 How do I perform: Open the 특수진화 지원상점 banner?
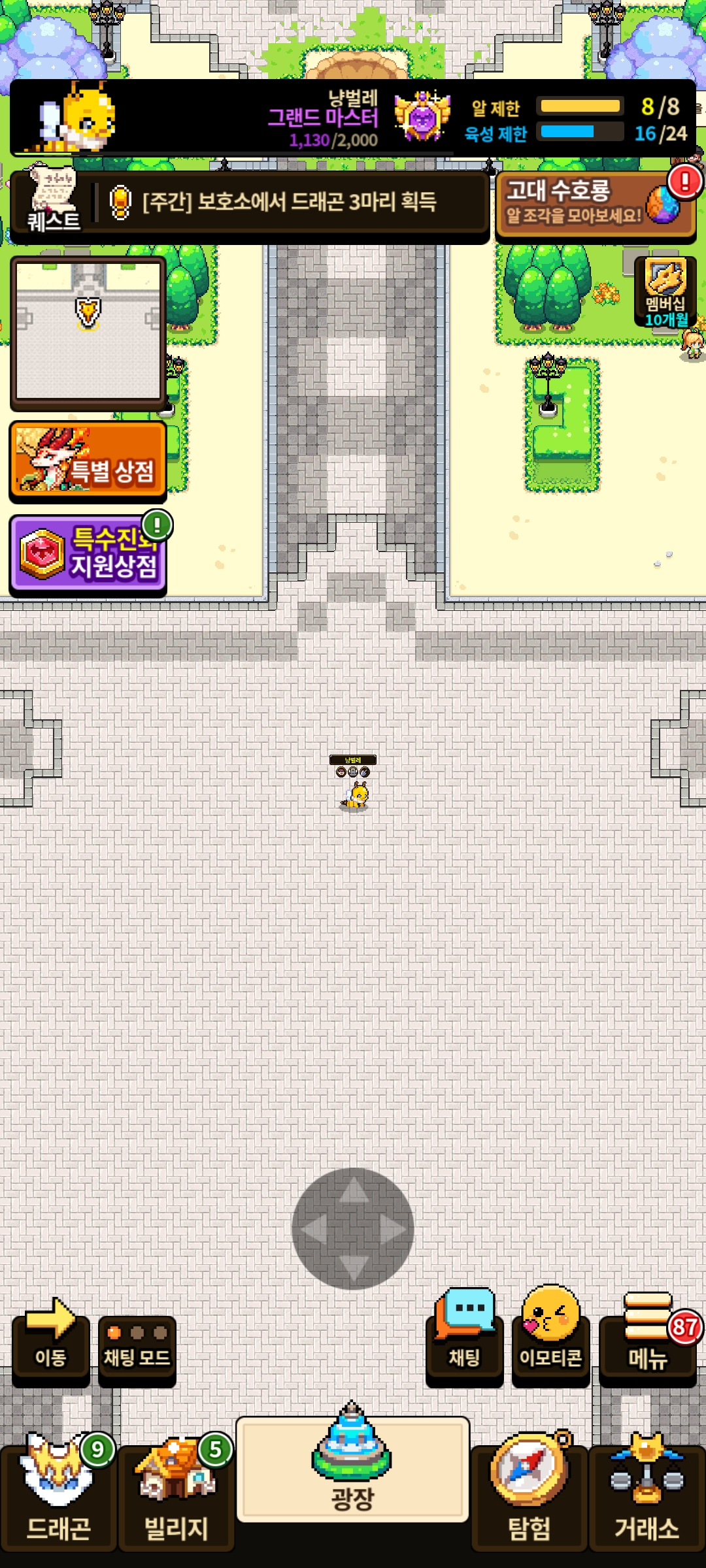coord(88,554)
